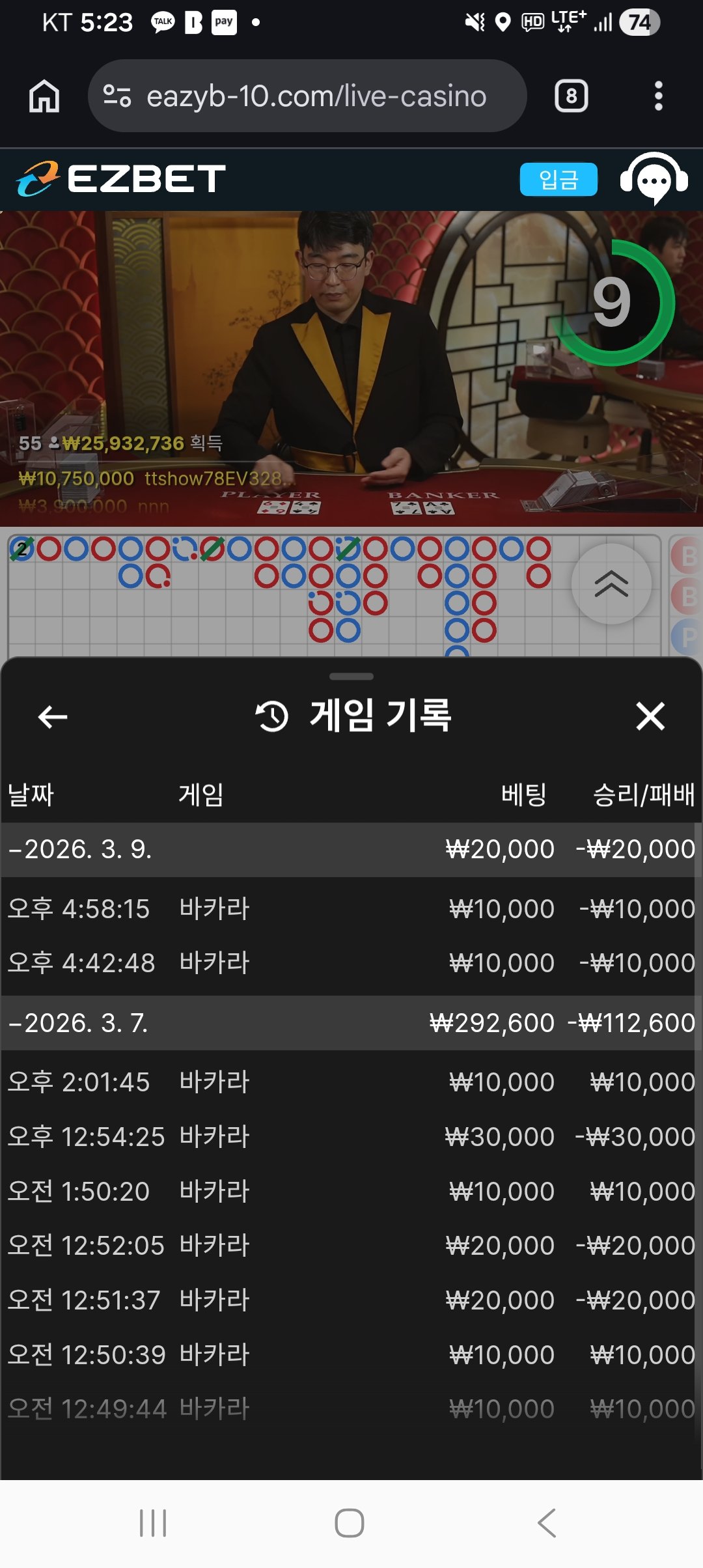Go back from the game history panel
This screenshot has width=703, height=1568.
point(53,717)
